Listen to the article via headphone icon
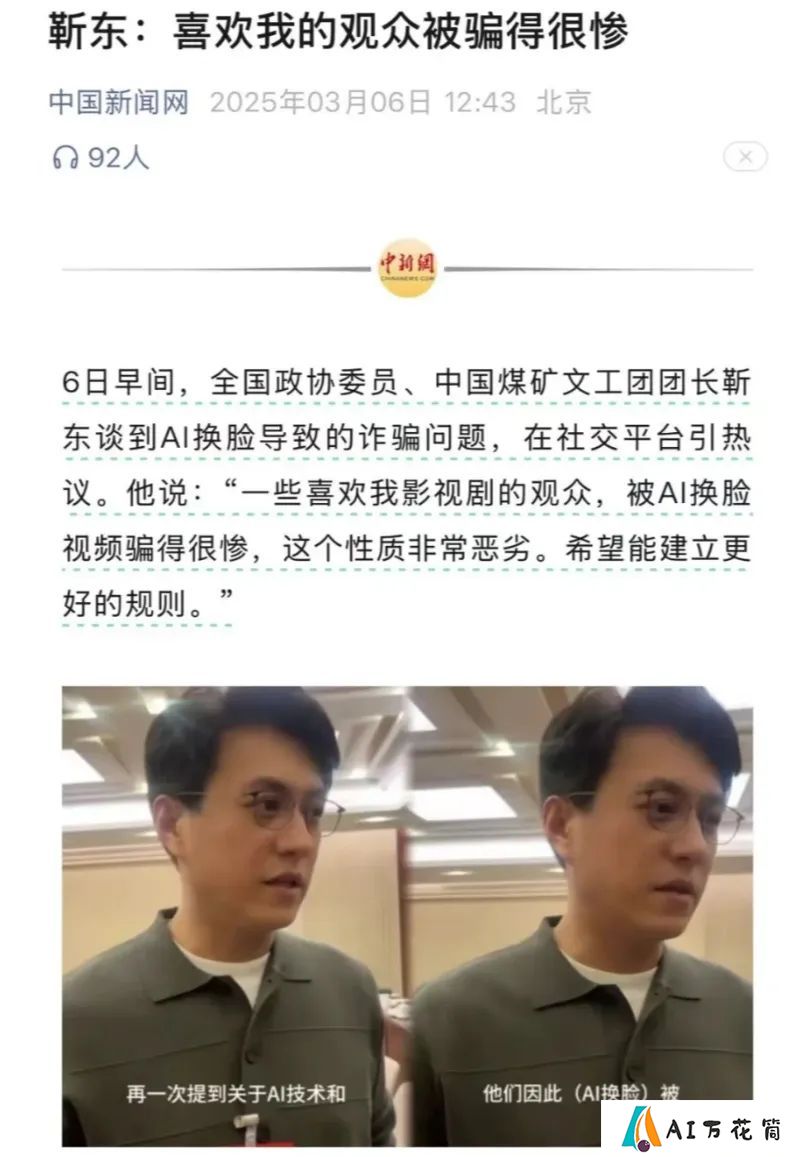 click(66, 158)
